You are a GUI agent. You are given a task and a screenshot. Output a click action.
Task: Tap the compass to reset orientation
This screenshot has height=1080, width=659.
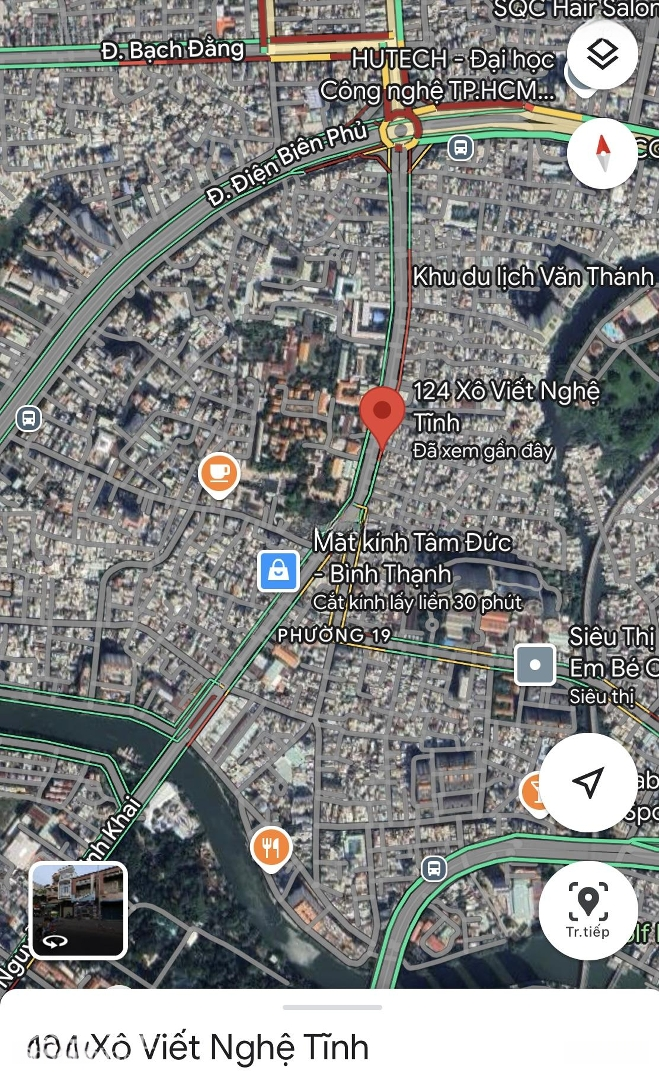coord(602,153)
